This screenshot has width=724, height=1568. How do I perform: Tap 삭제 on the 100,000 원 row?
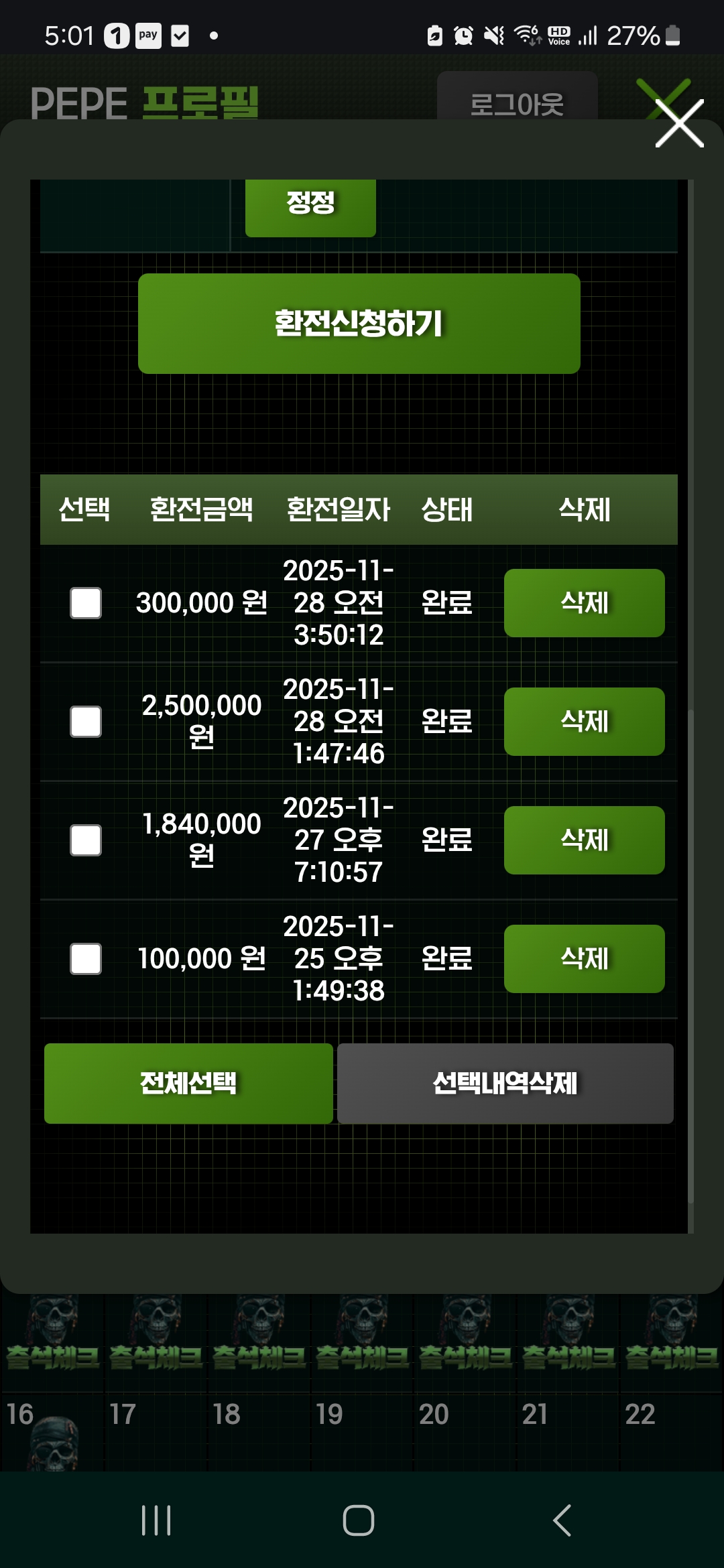584,959
